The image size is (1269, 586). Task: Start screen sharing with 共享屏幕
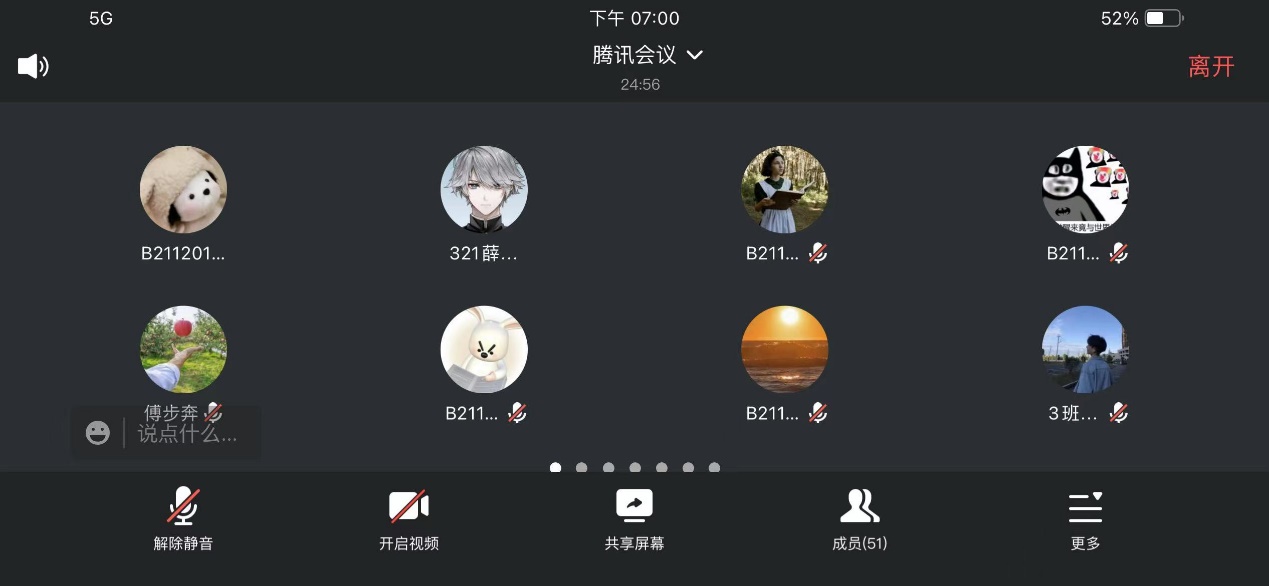[x=634, y=518]
